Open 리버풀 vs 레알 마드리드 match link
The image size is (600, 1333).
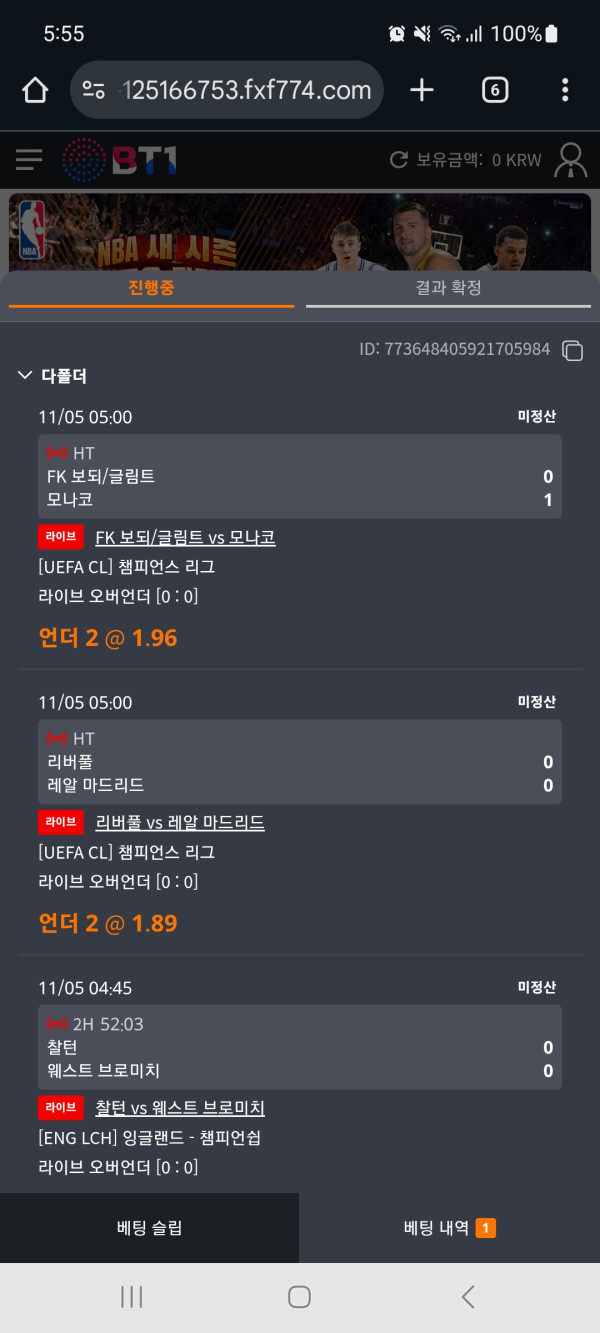(180, 823)
